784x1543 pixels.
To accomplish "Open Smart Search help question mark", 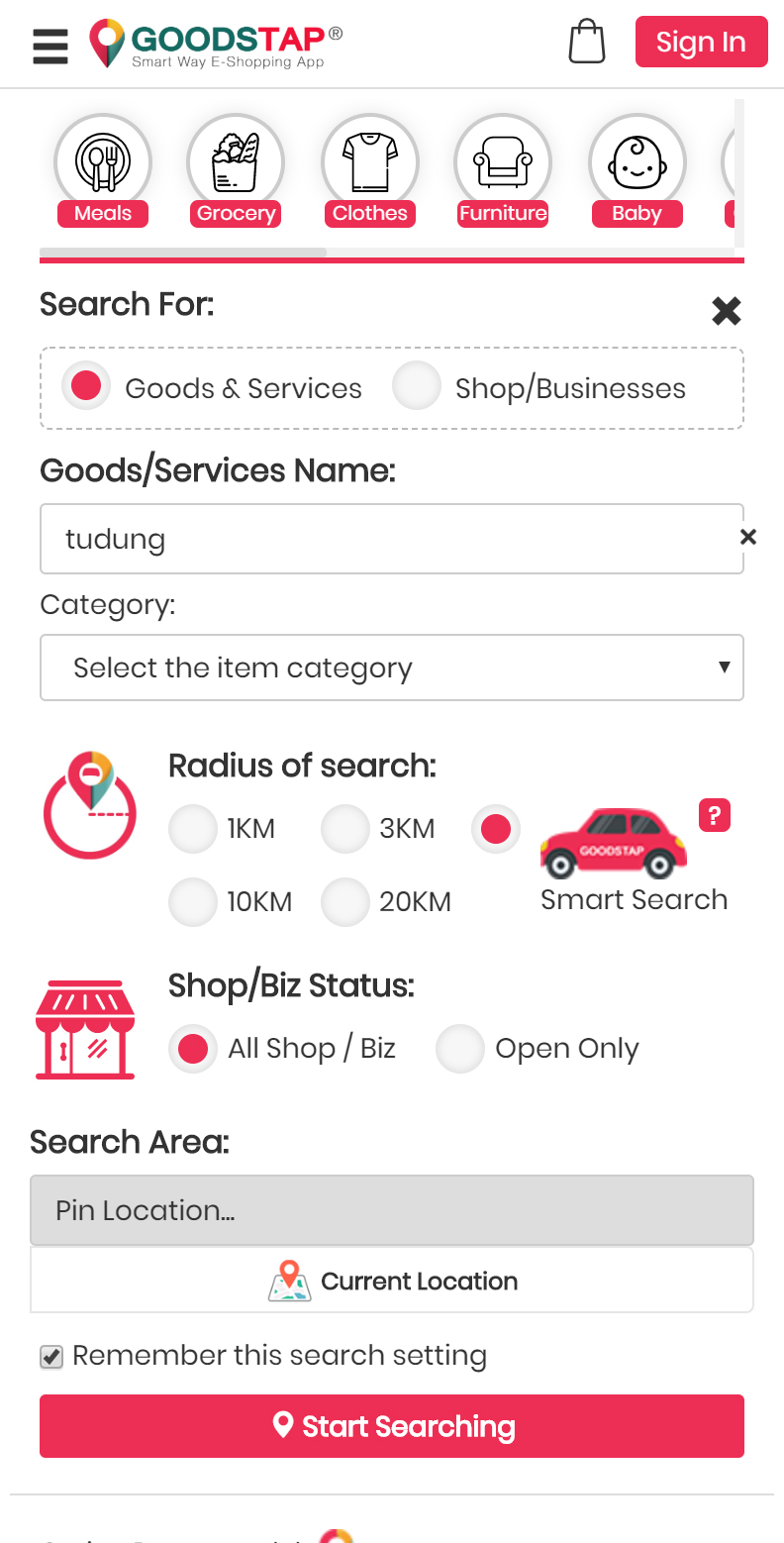I will click(715, 816).
